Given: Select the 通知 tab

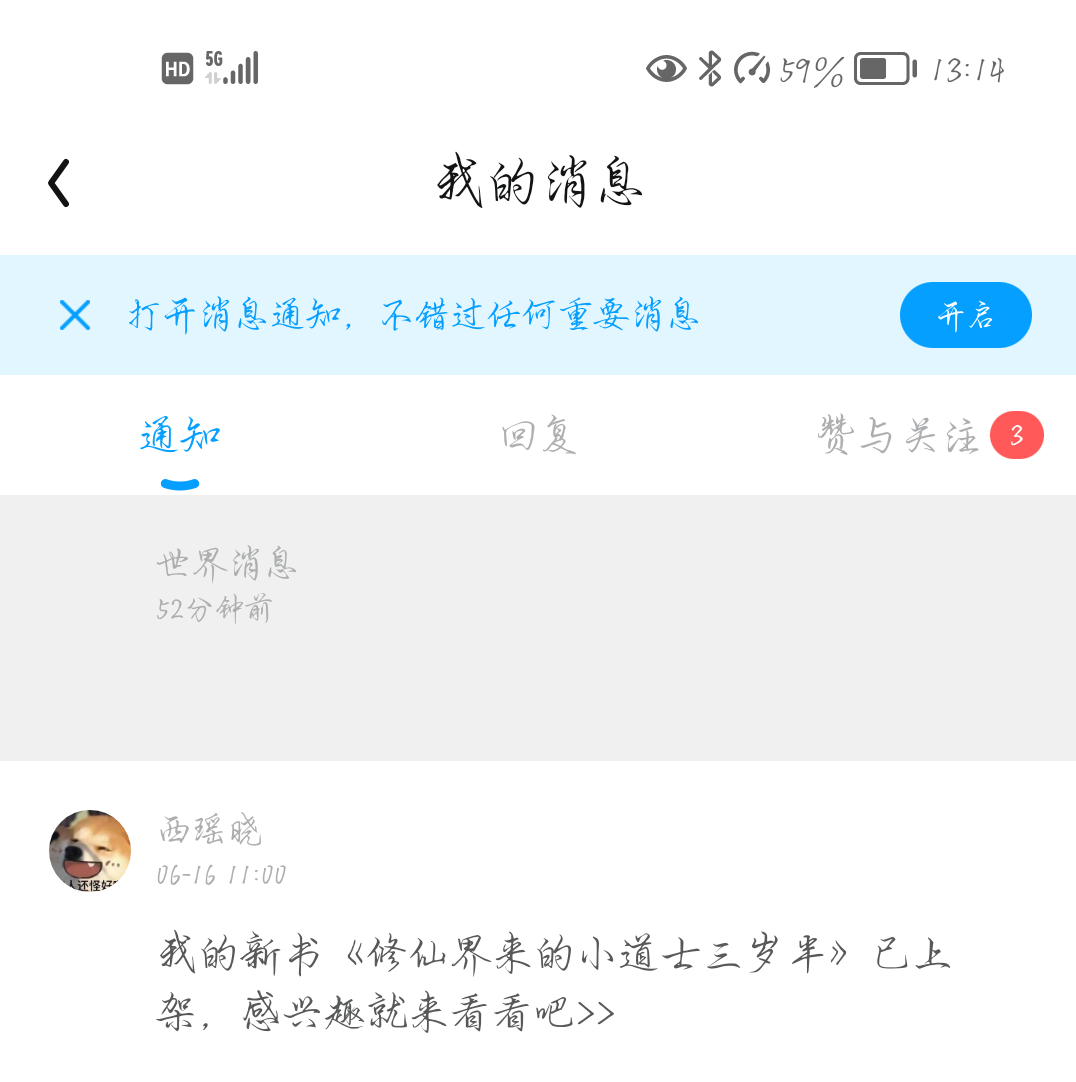Looking at the screenshot, I should pos(180,436).
